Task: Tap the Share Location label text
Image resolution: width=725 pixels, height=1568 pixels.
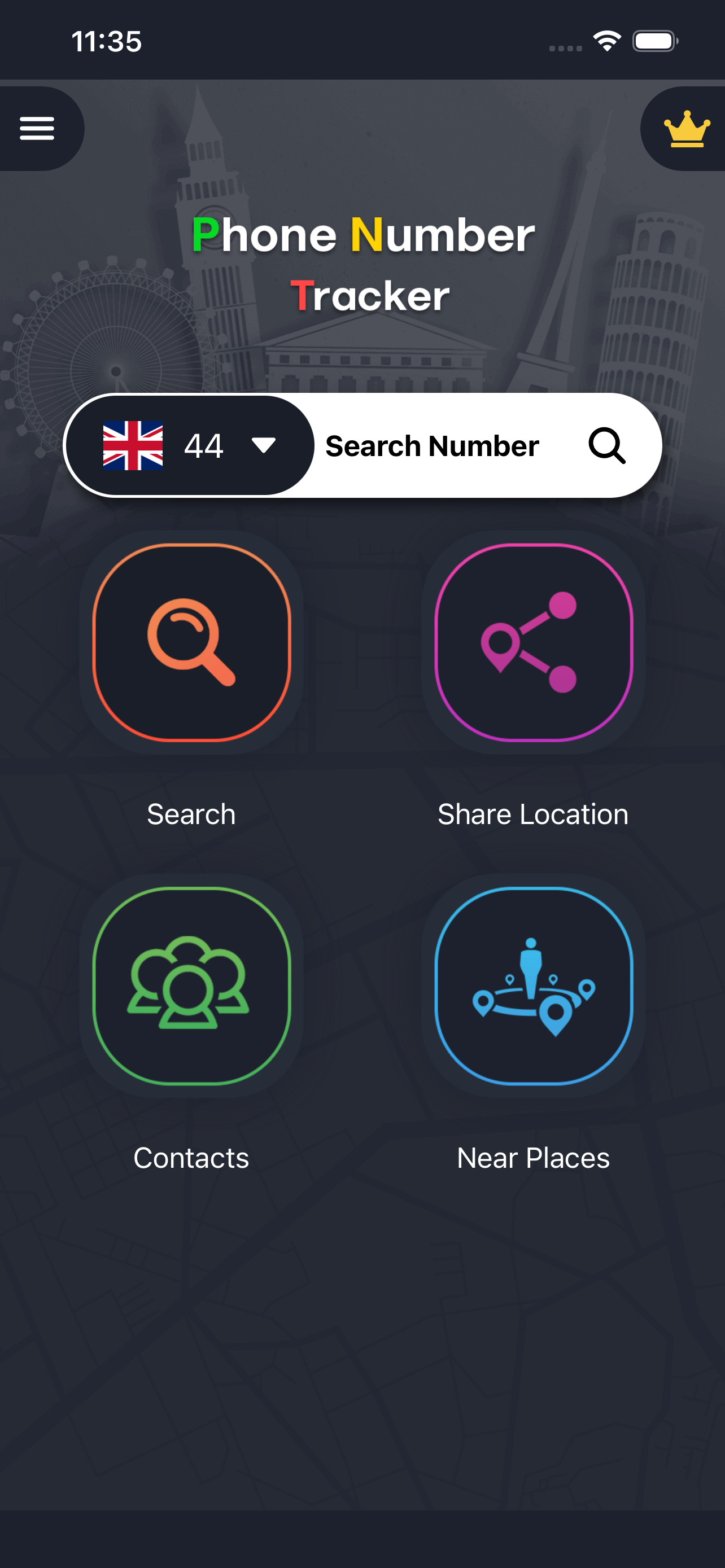Action: point(533,813)
